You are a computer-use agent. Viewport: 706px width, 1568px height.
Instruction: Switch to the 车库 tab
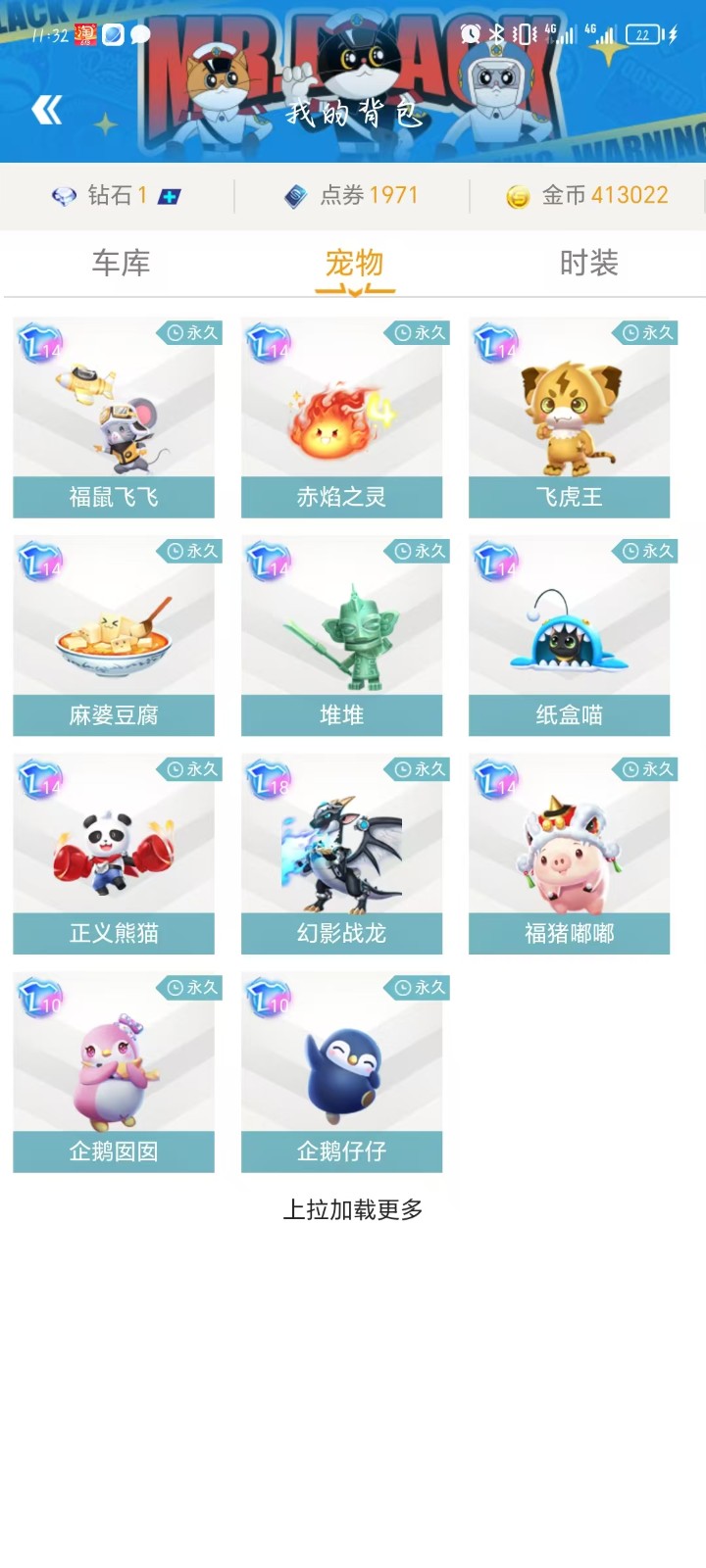[121, 263]
